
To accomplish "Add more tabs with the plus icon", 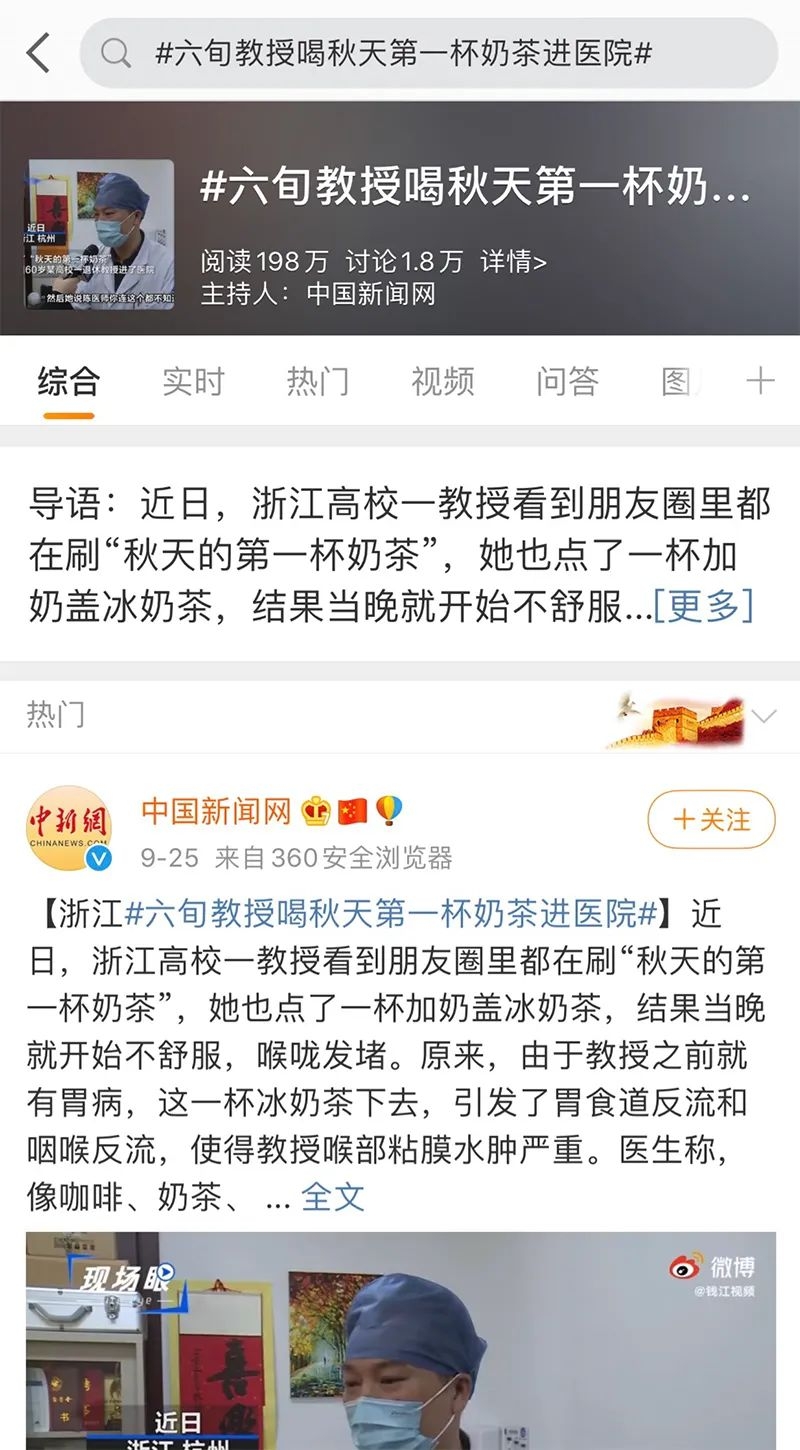I will tap(760, 380).
